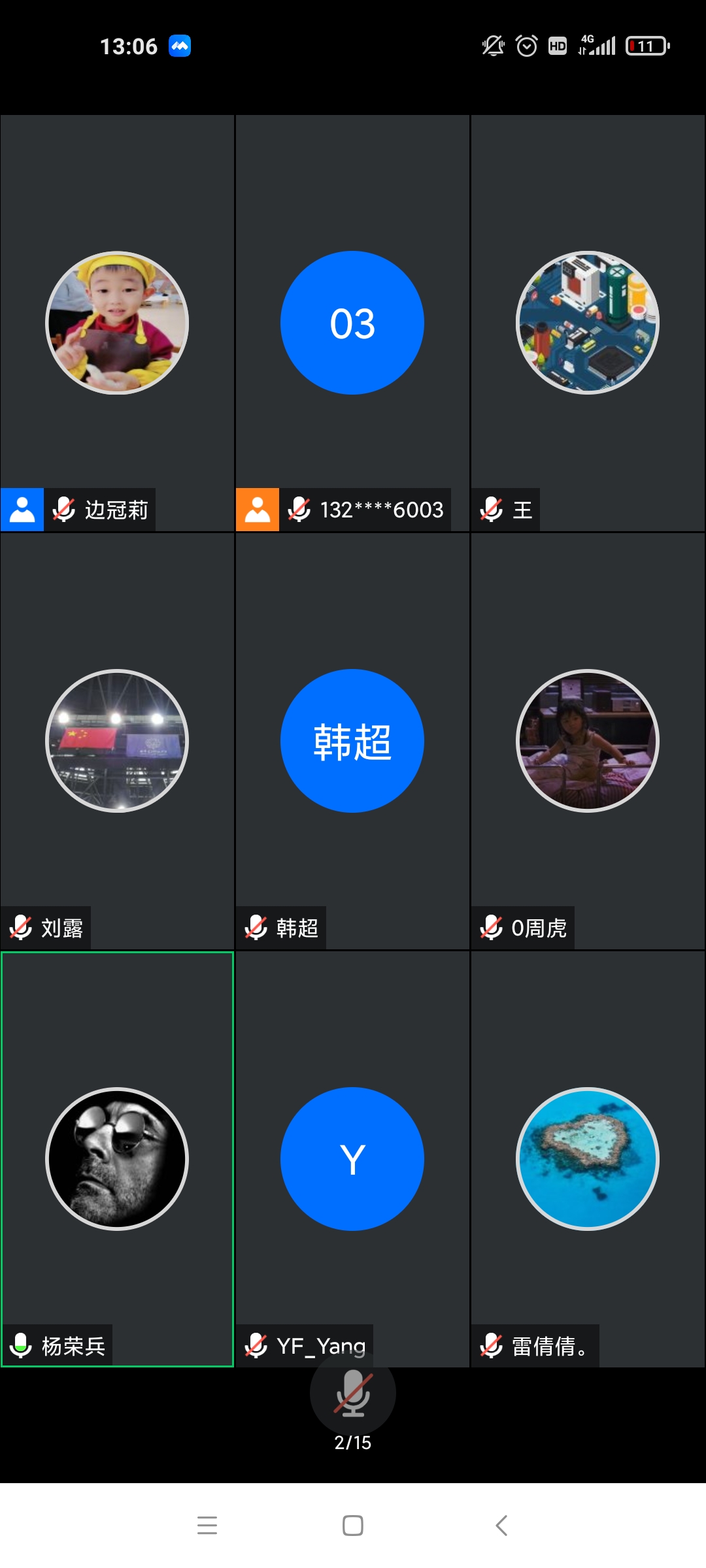Screen dimensions: 706x1568
Task: Select 刘露's video tile
Action: click(117, 740)
